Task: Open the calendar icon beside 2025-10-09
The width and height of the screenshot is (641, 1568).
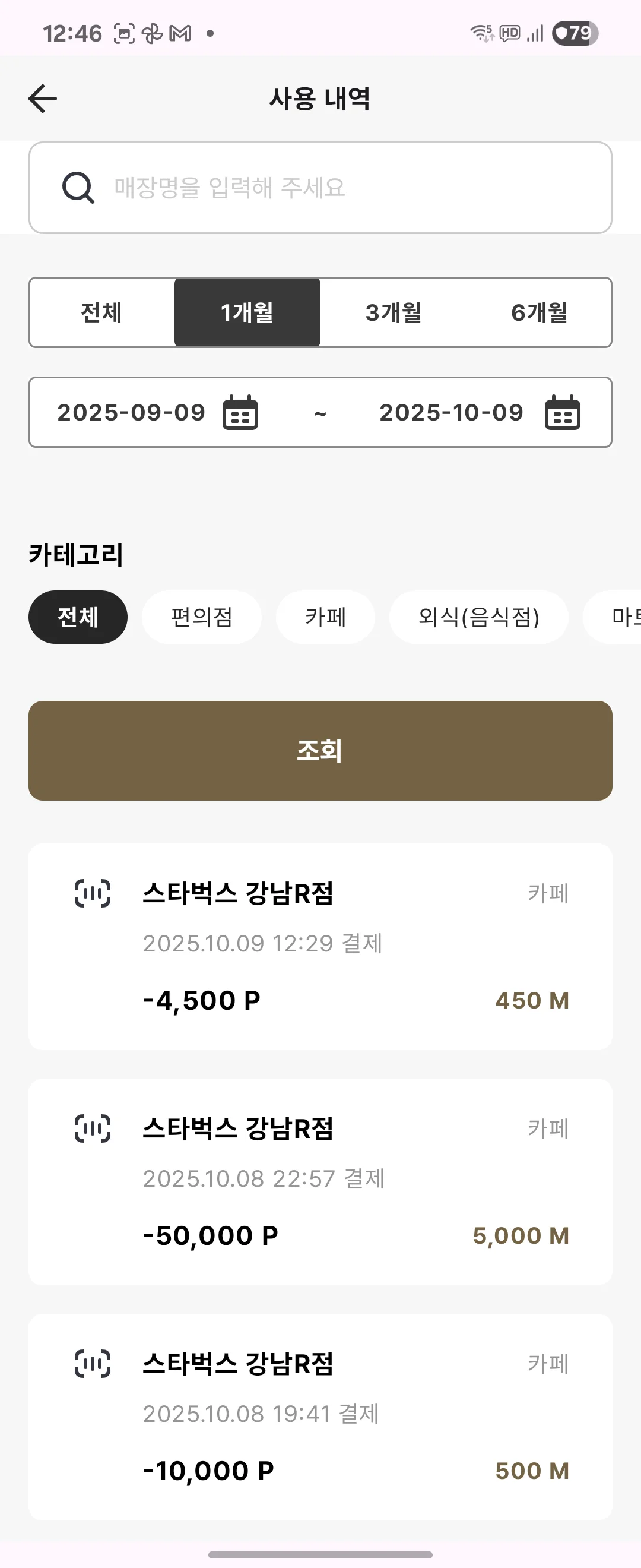Action: (561, 412)
